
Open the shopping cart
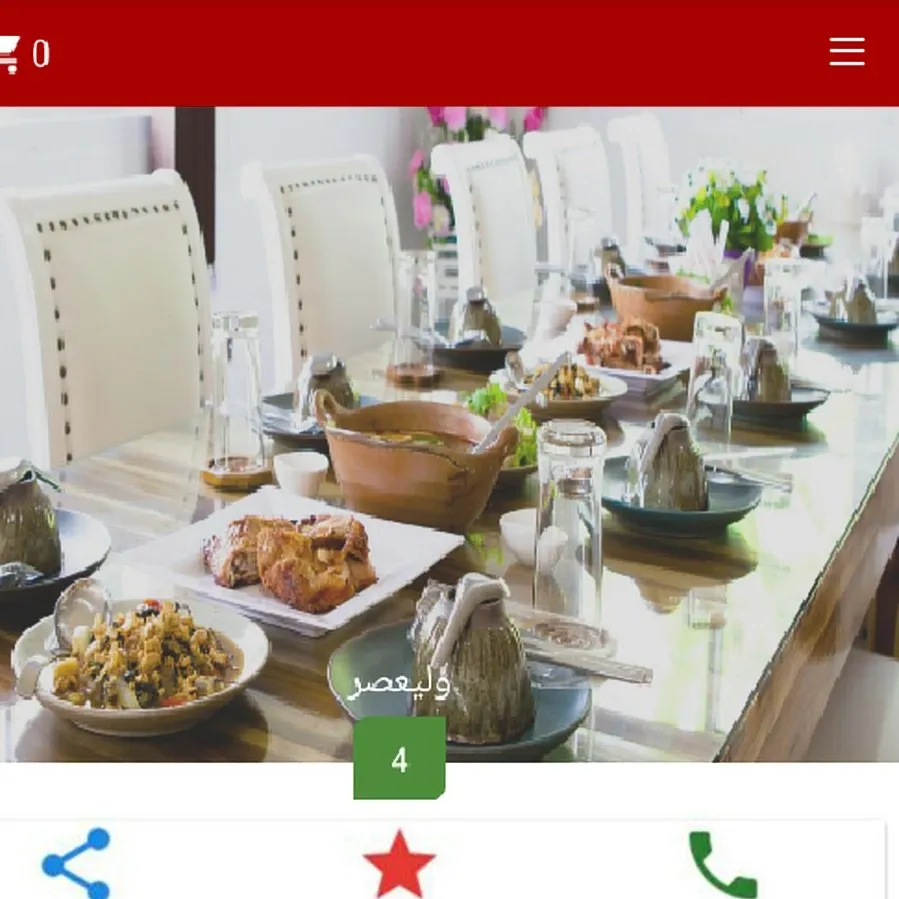click(x=10, y=54)
